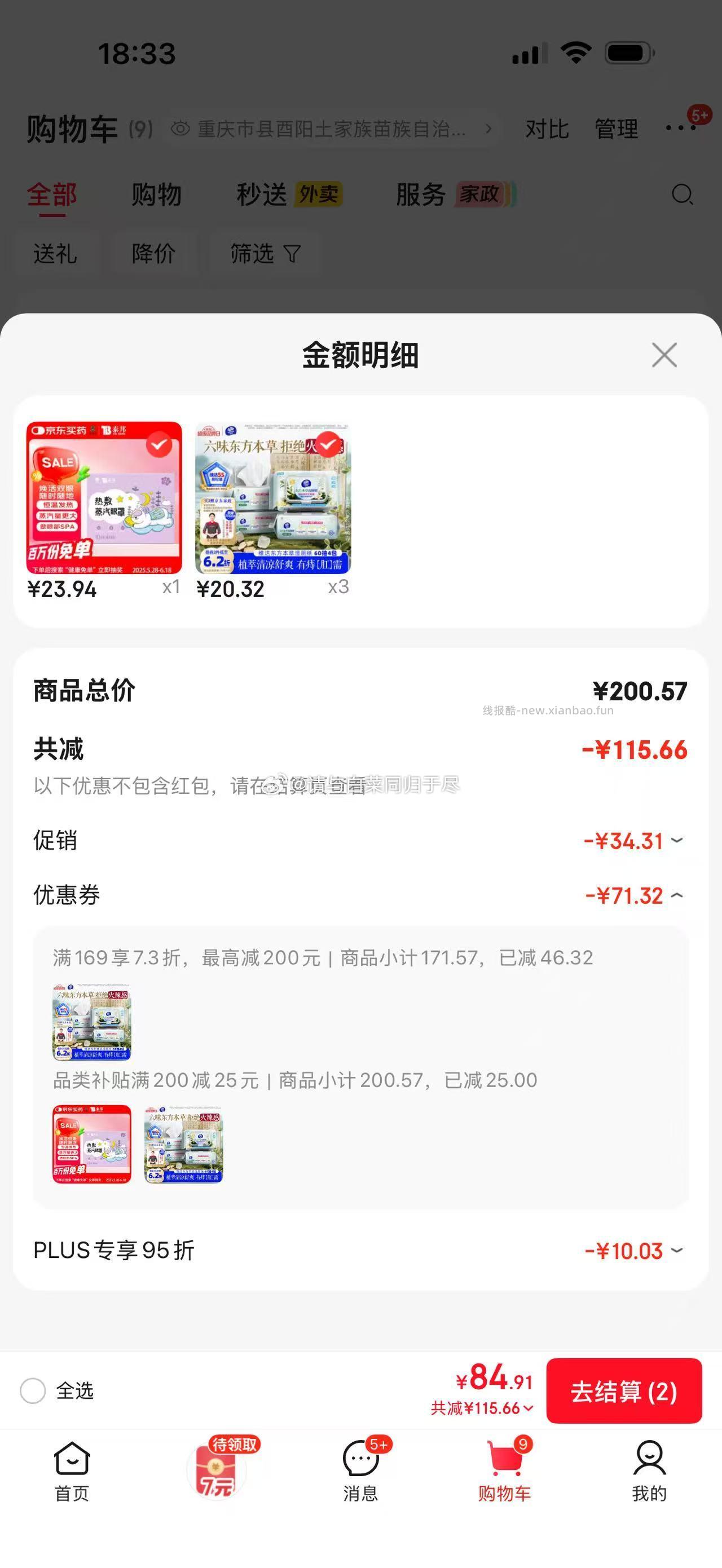Switch to the 服务 tab
Screen dimensions: 722x1568
click(x=422, y=193)
